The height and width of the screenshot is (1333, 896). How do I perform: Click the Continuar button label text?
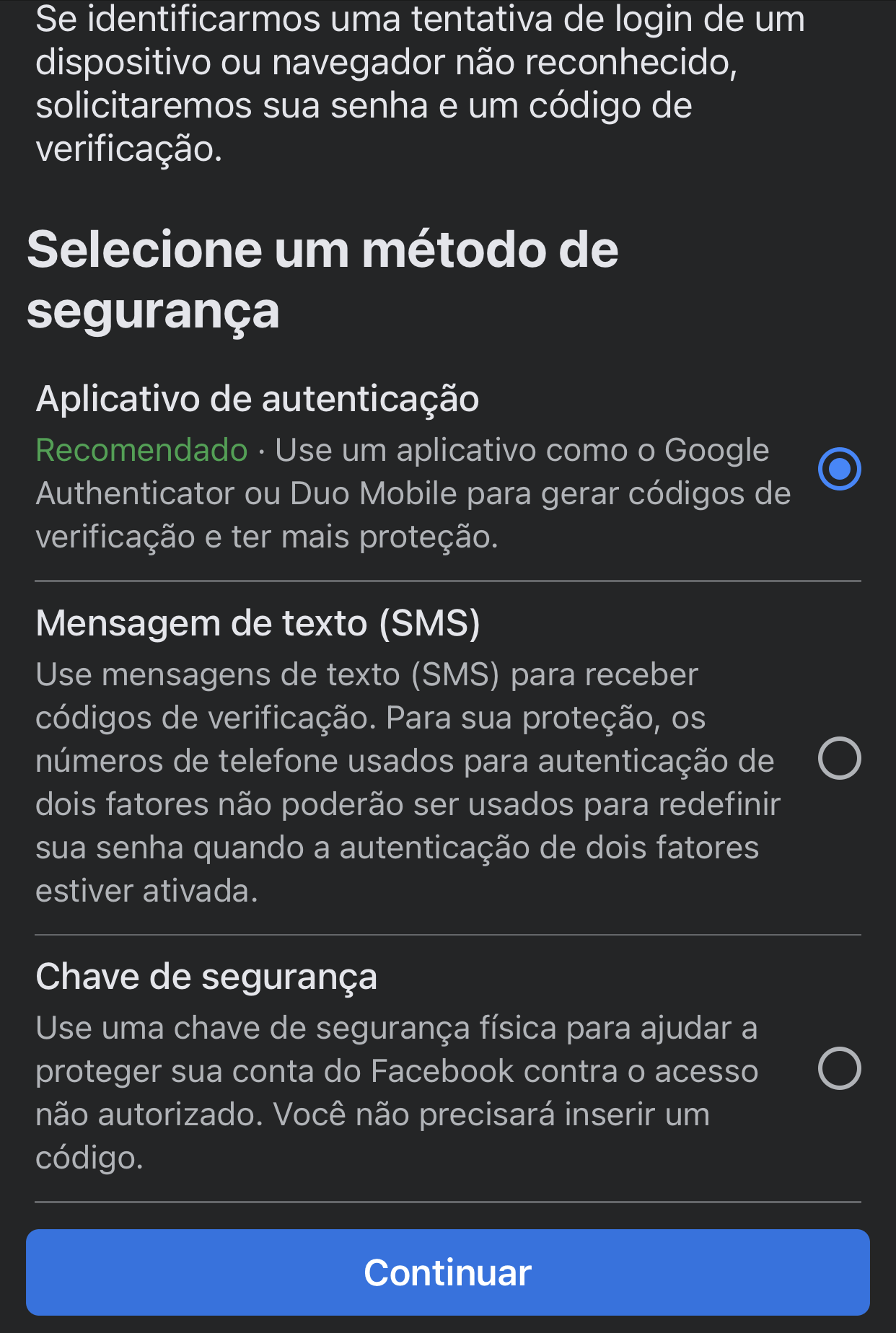pos(447,1272)
